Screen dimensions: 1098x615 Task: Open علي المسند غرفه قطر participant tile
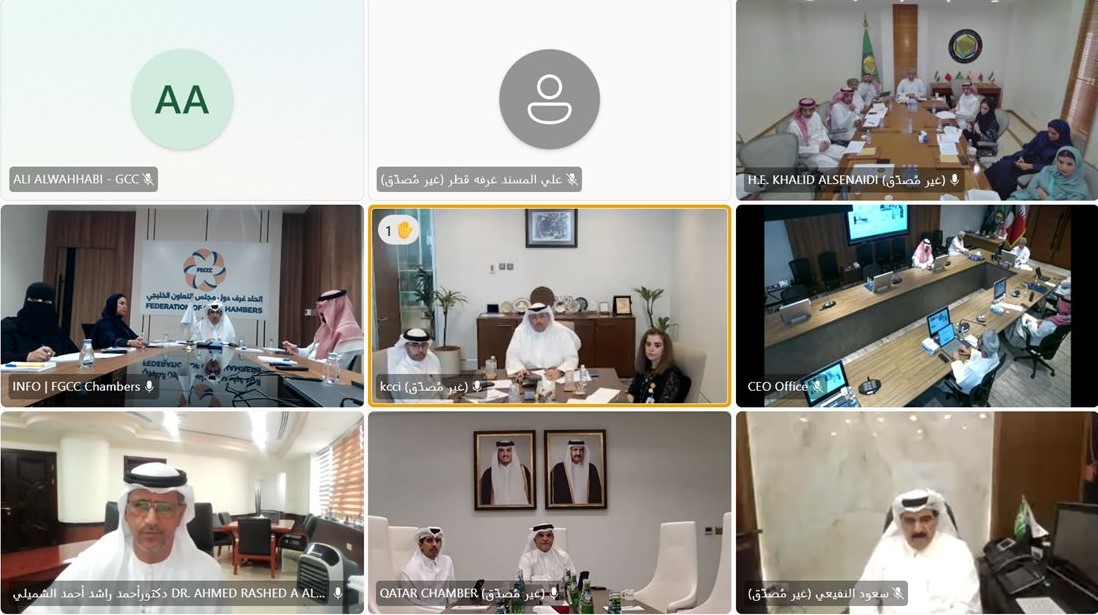pos(549,100)
